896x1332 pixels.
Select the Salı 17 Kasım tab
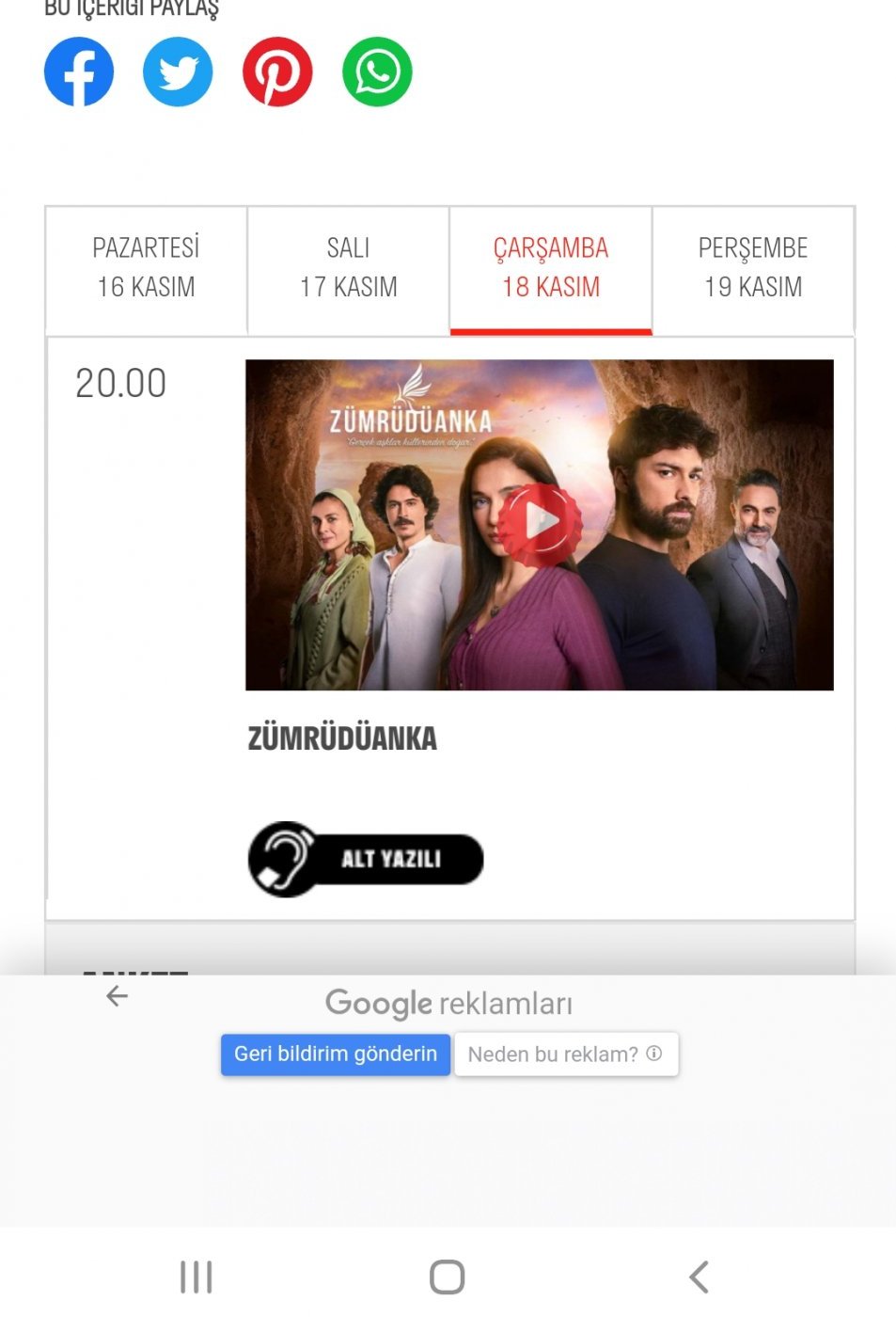point(349,268)
